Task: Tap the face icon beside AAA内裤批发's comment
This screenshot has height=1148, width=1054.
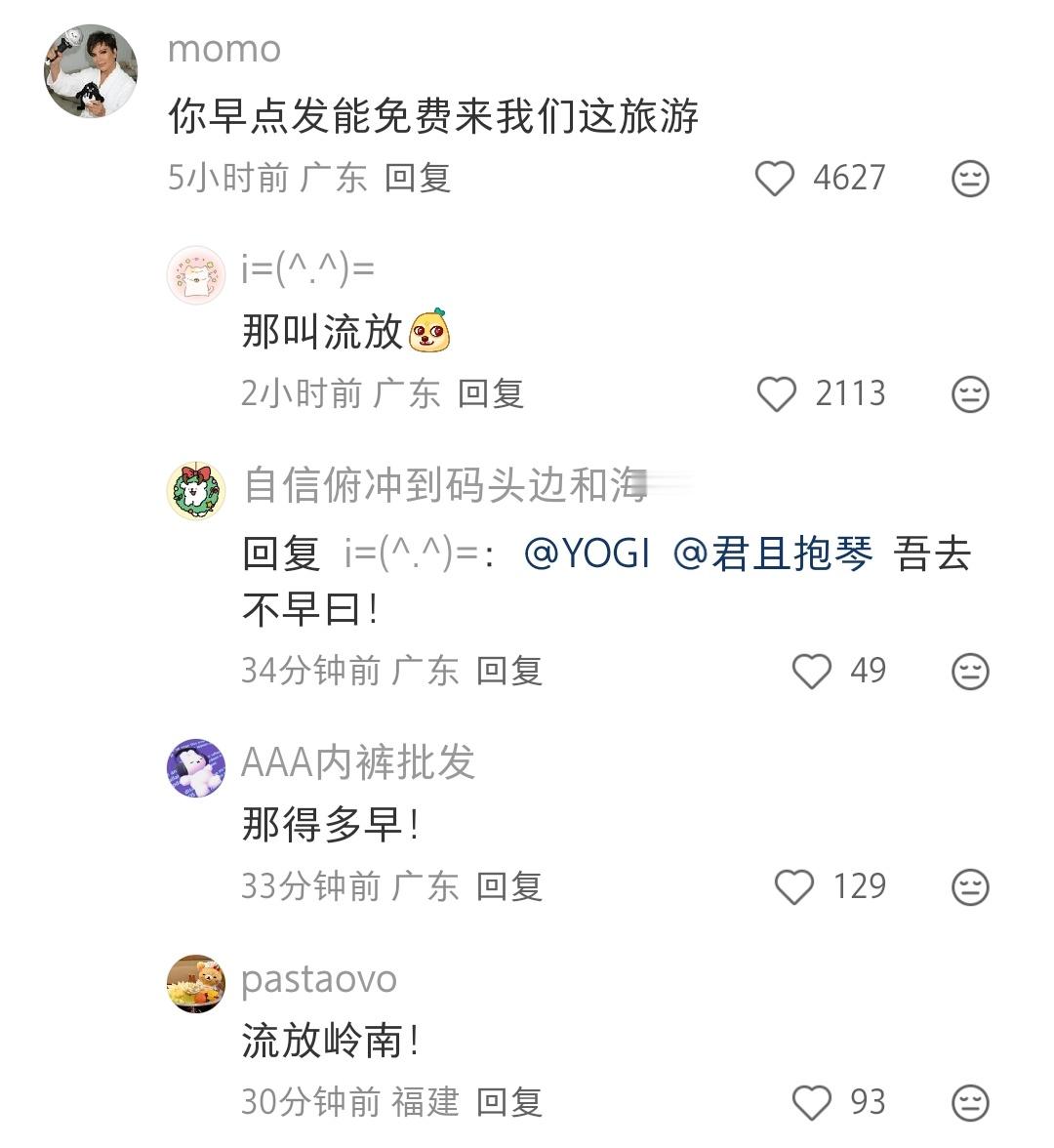Action: 969,886
